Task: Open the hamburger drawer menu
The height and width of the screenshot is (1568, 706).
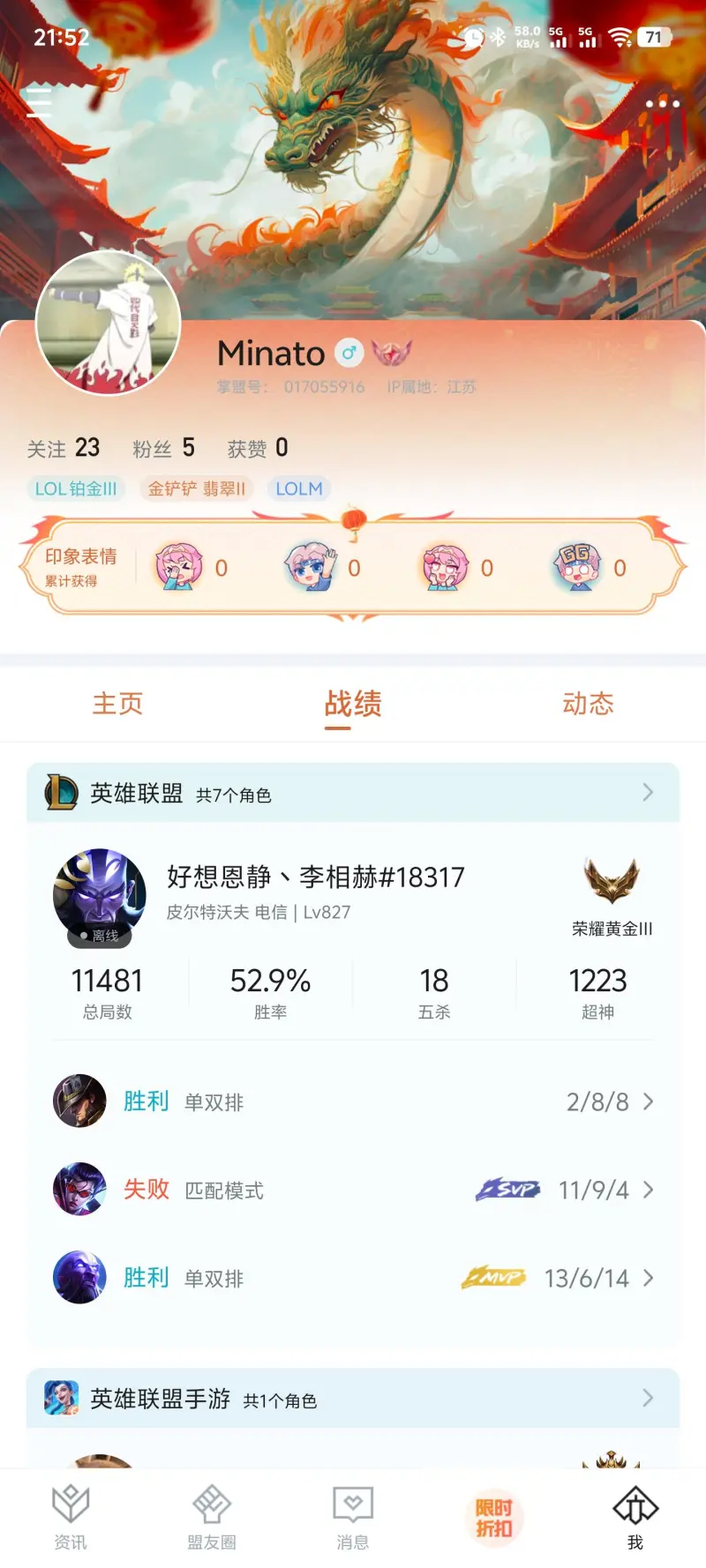Action: (39, 103)
